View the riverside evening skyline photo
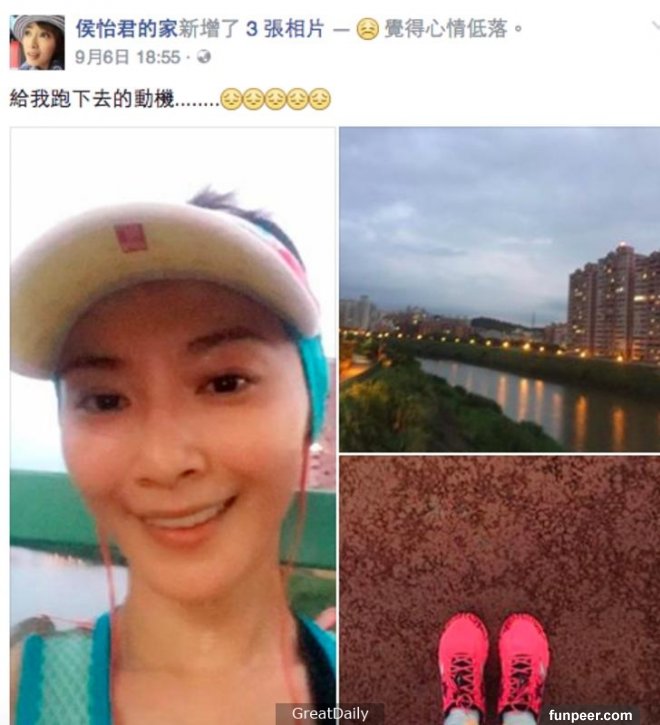 [499, 288]
